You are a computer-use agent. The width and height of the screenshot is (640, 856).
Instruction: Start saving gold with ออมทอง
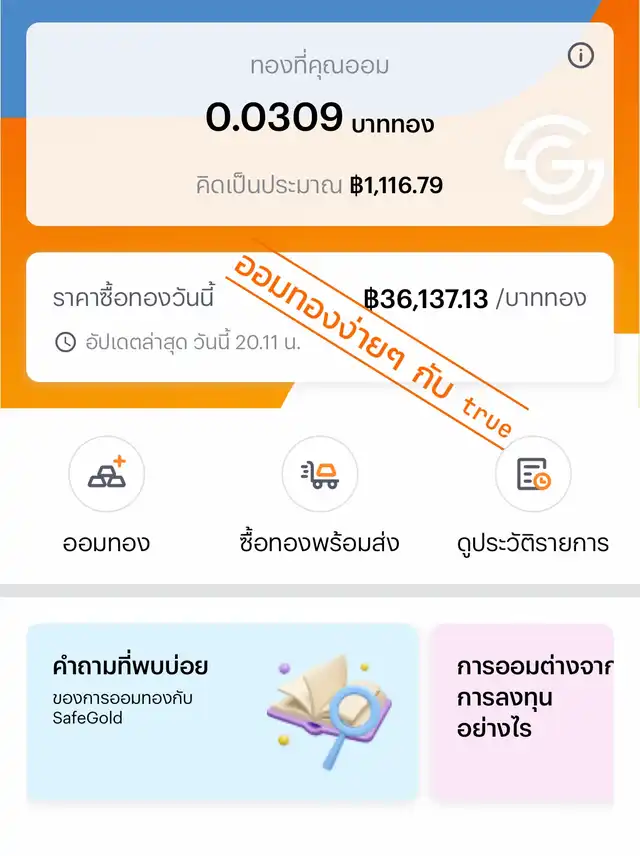(106, 475)
